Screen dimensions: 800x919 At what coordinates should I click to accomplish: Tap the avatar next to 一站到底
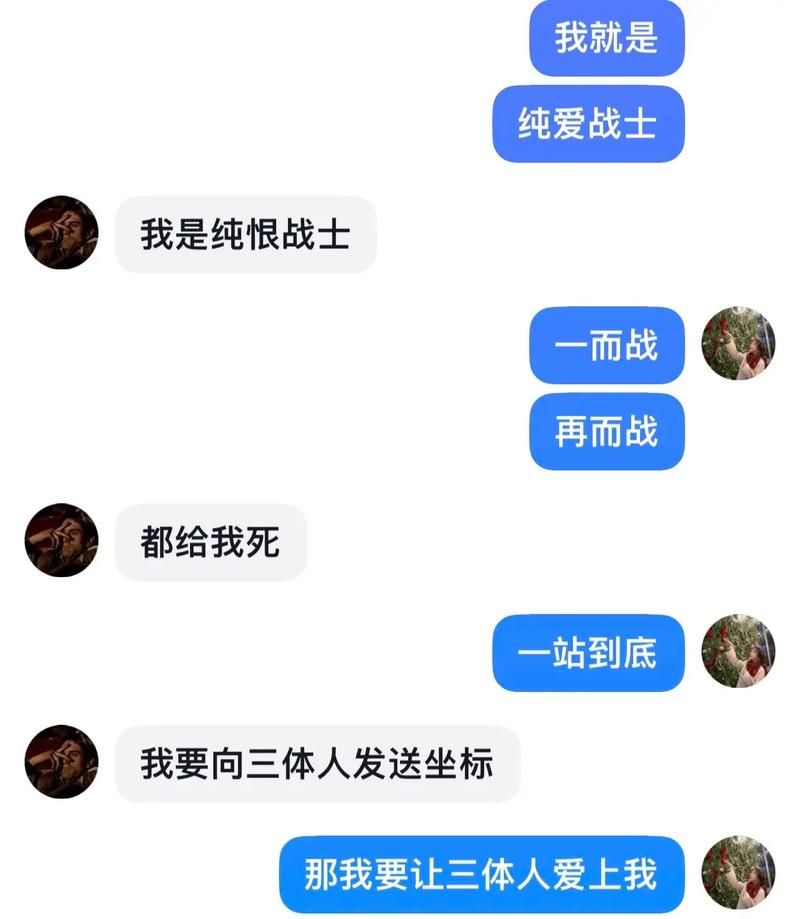click(738, 651)
